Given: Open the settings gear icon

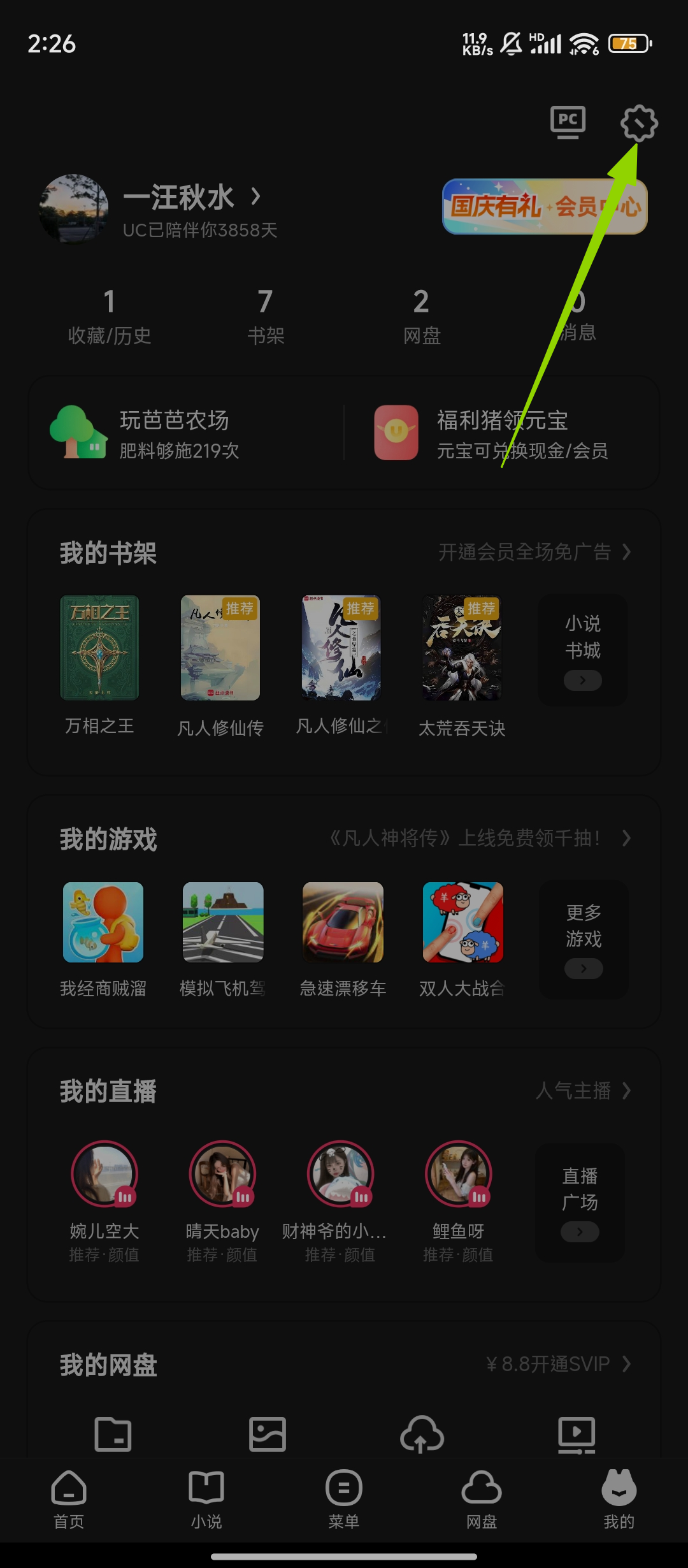Looking at the screenshot, I should (639, 123).
